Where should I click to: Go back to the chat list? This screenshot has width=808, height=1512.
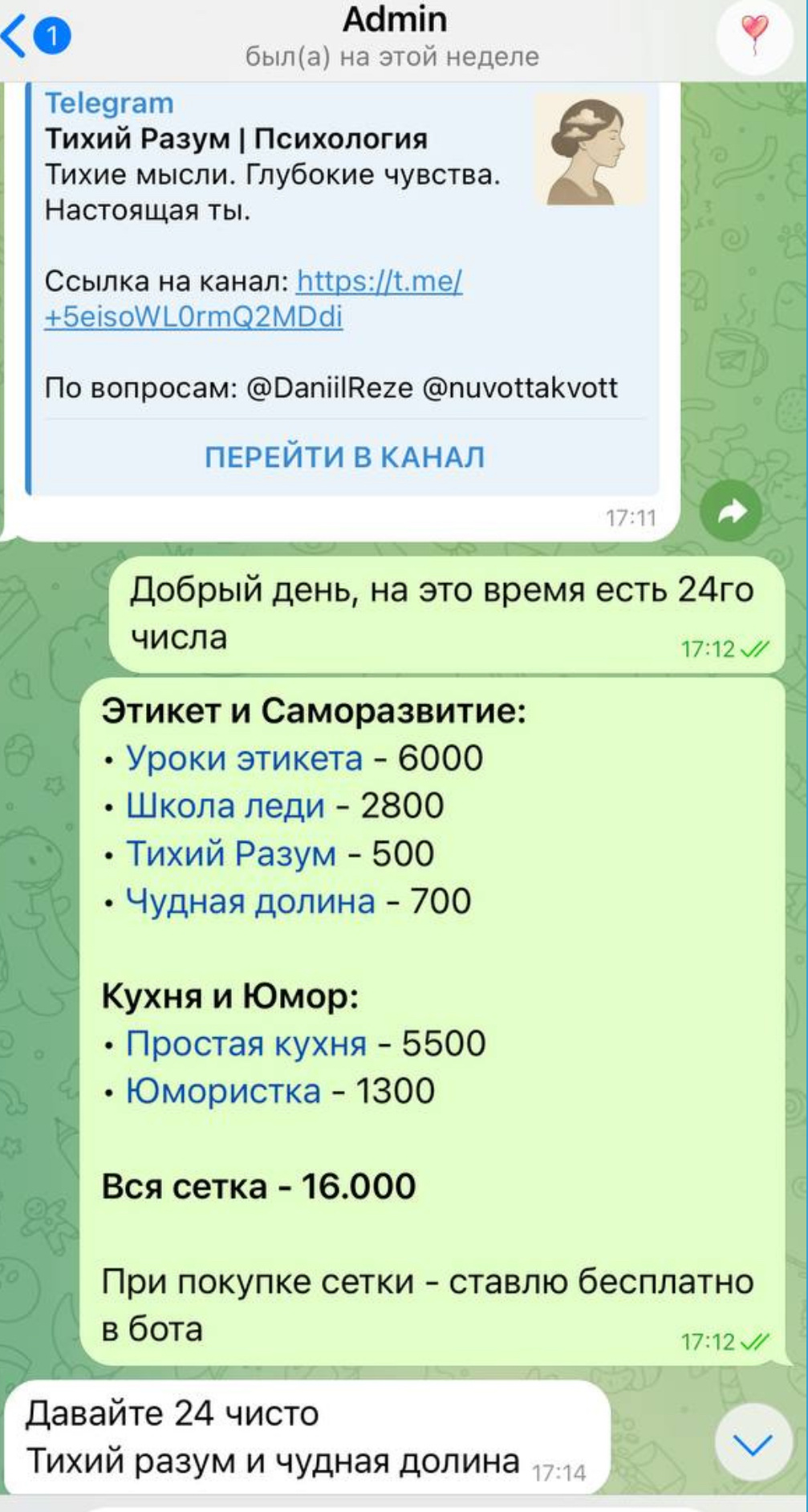(x=32, y=37)
